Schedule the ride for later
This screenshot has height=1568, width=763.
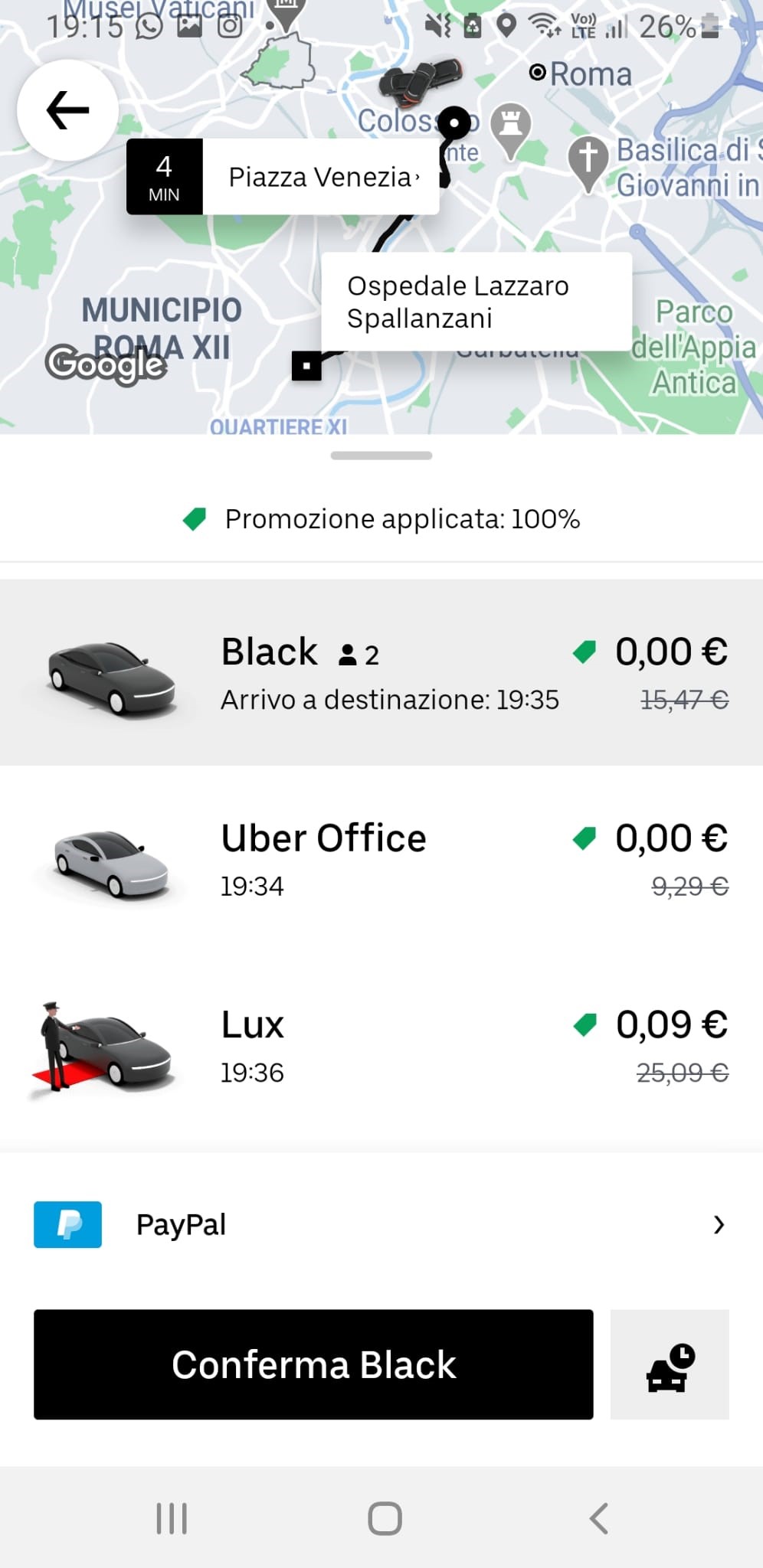[x=670, y=1364]
